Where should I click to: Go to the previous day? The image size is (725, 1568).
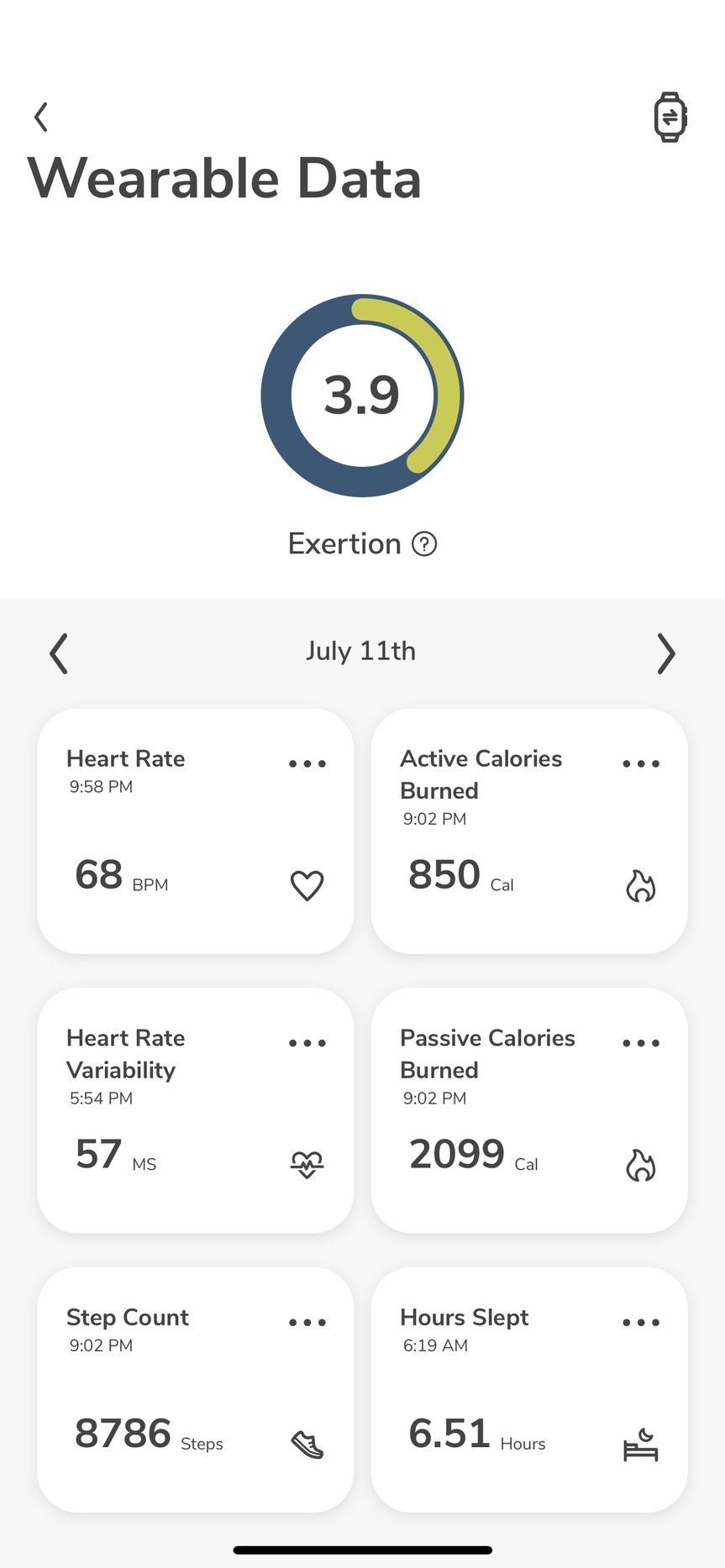click(58, 653)
